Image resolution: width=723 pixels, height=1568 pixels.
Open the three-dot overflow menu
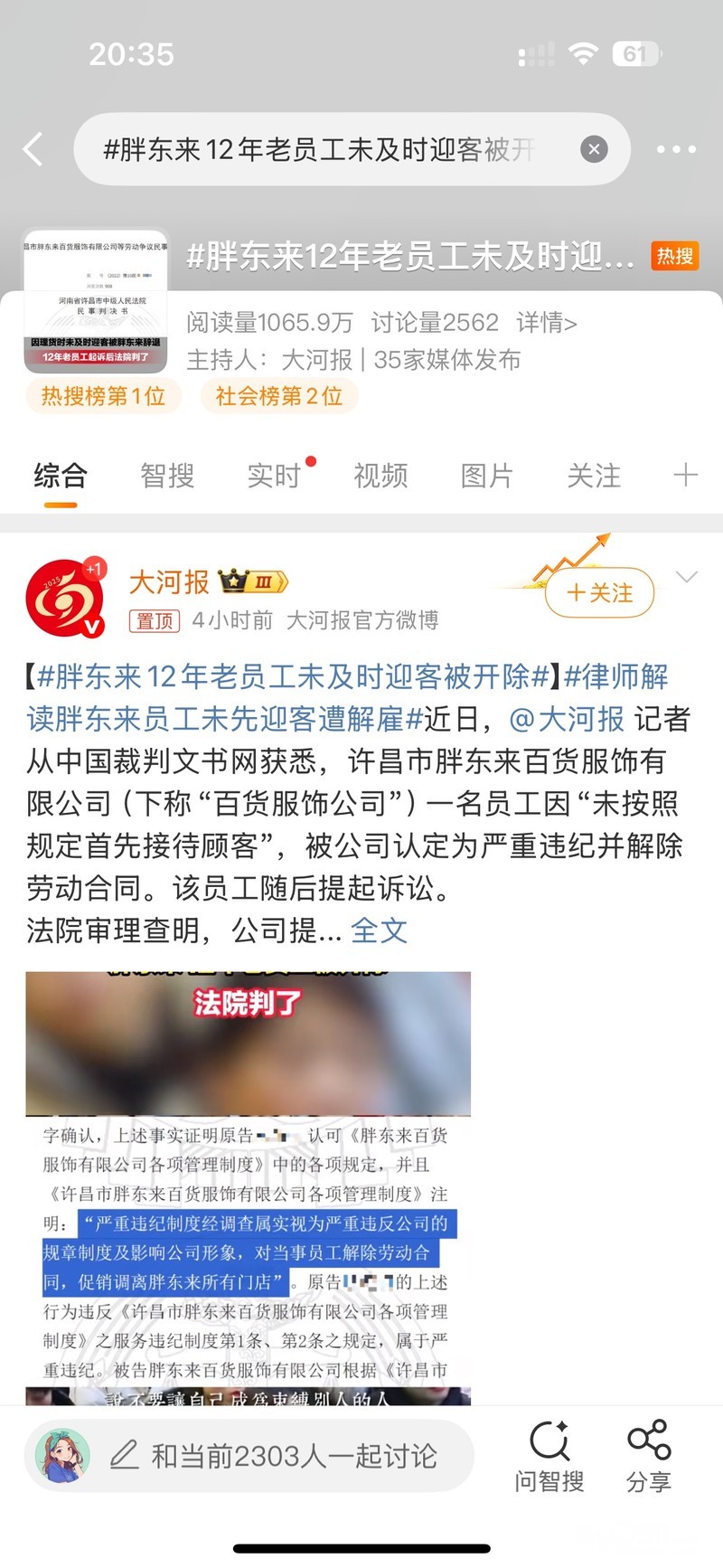(x=676, y=149)
